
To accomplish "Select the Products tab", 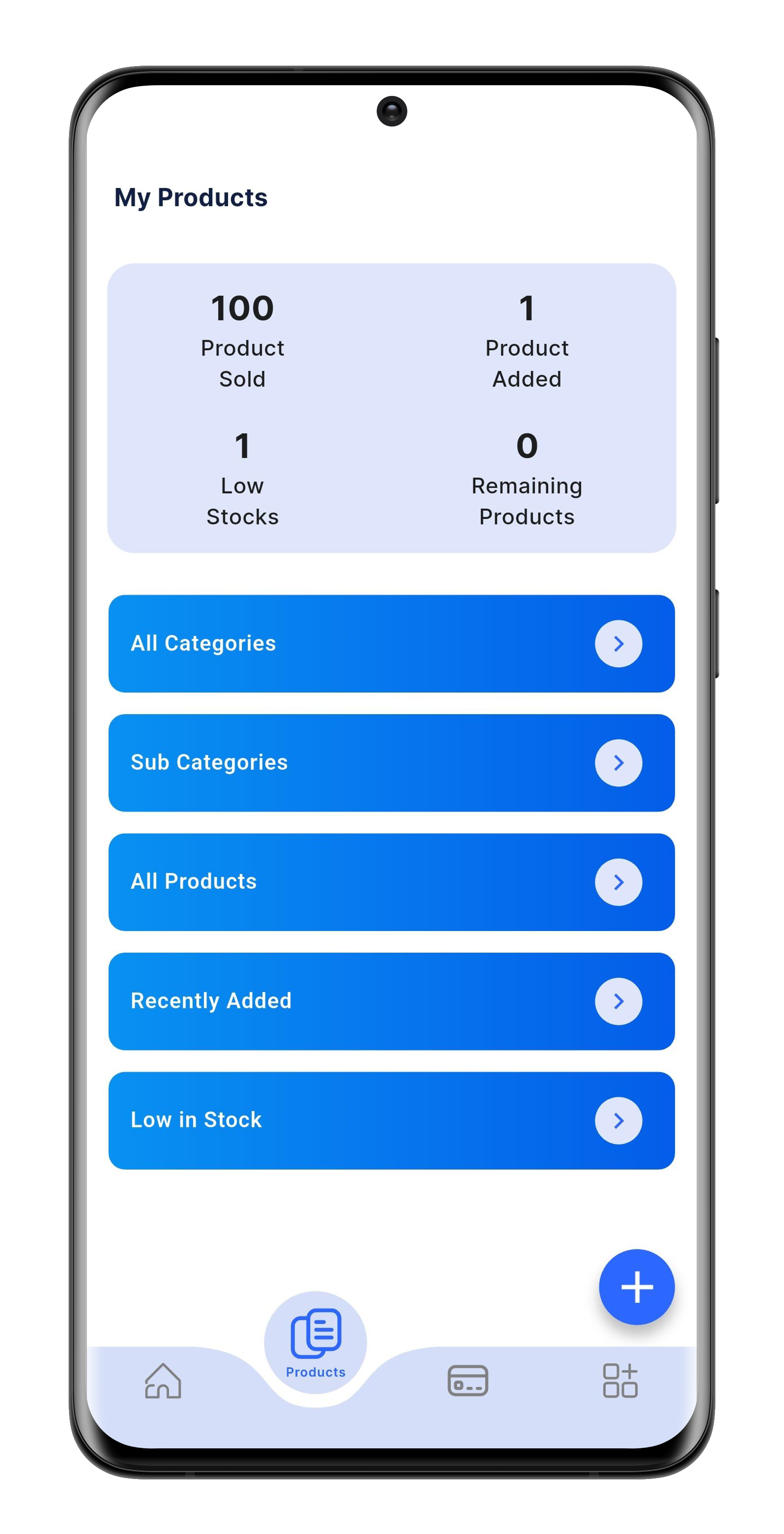I will point(315,1343).
